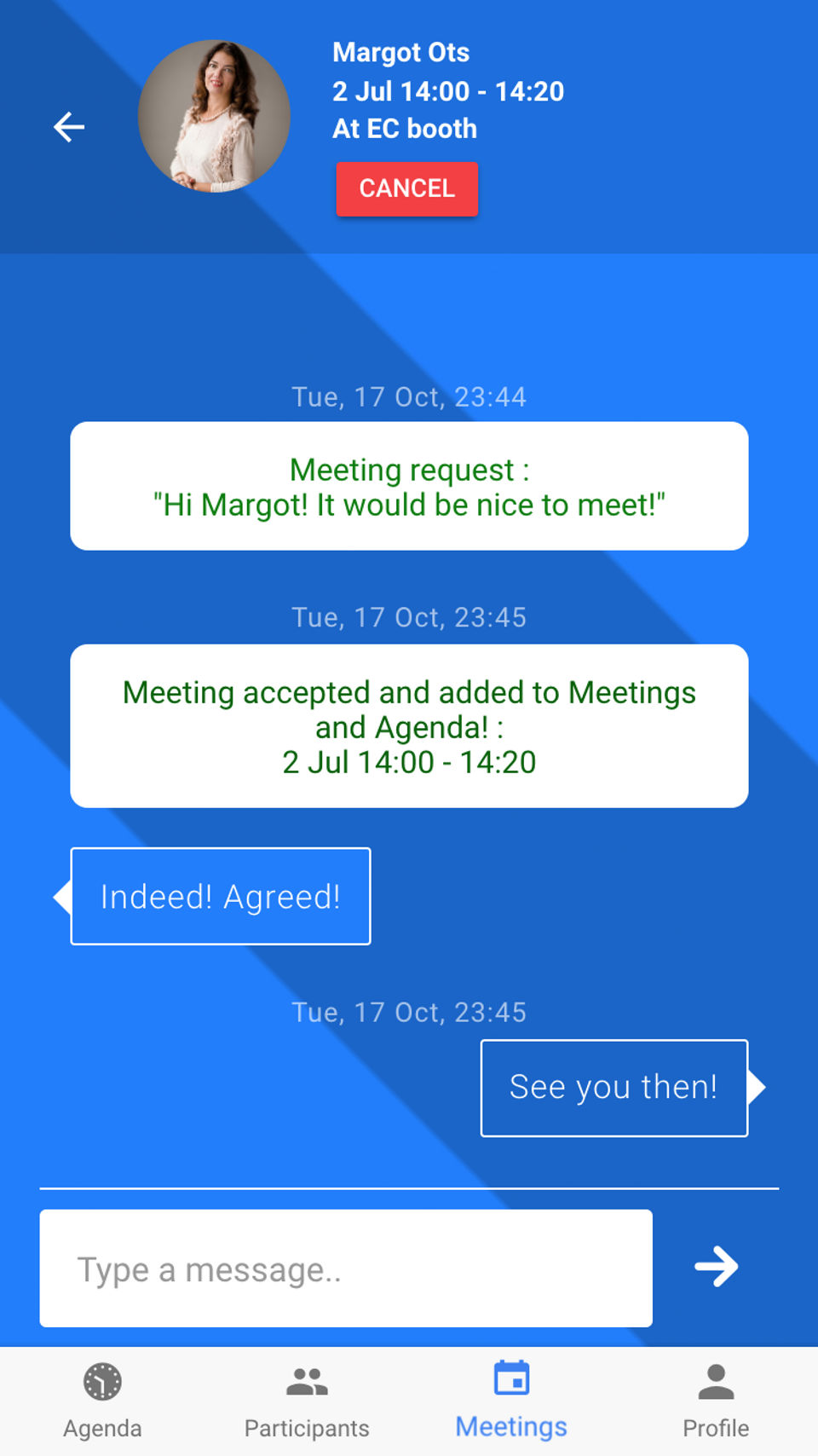Open Margot Ots's profile photo

(214, 116)
